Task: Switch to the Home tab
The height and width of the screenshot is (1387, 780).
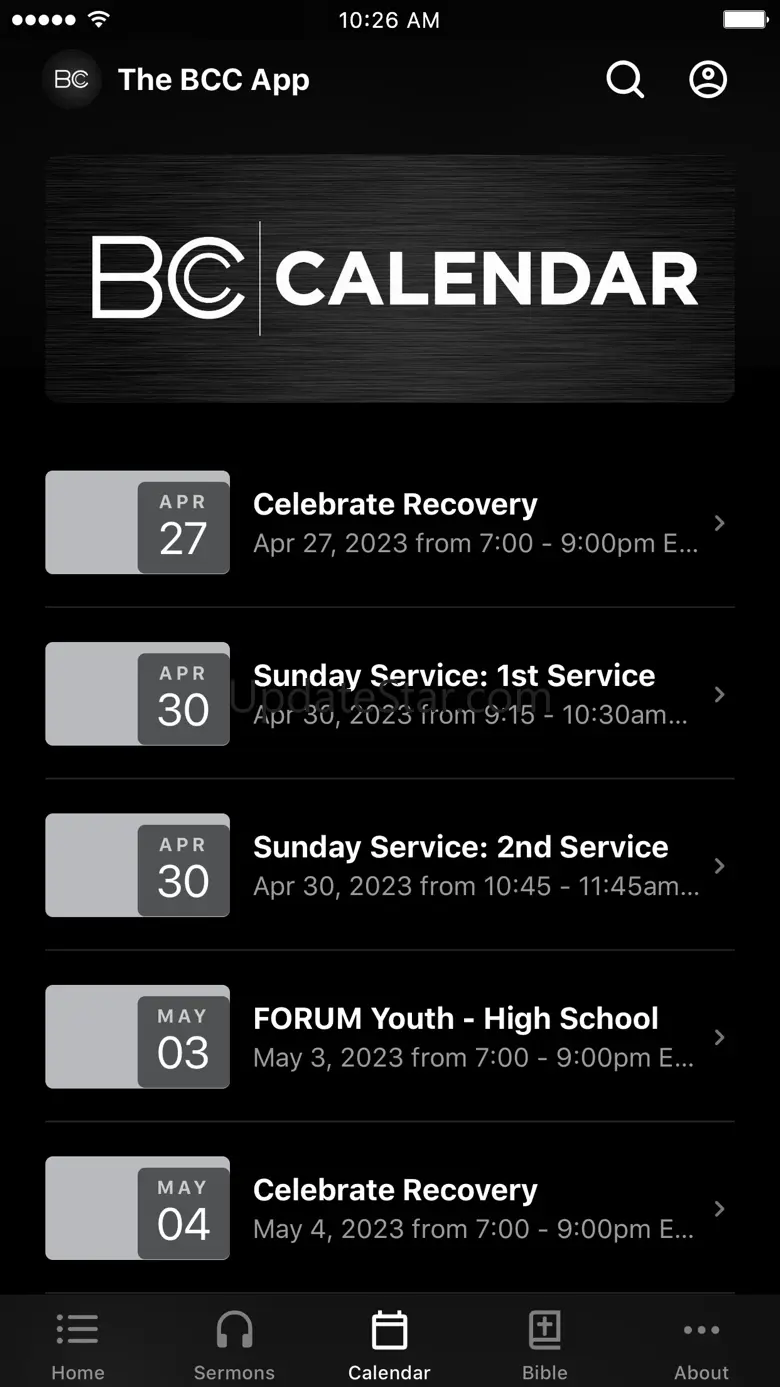Action: click(x=78, y=1344)
